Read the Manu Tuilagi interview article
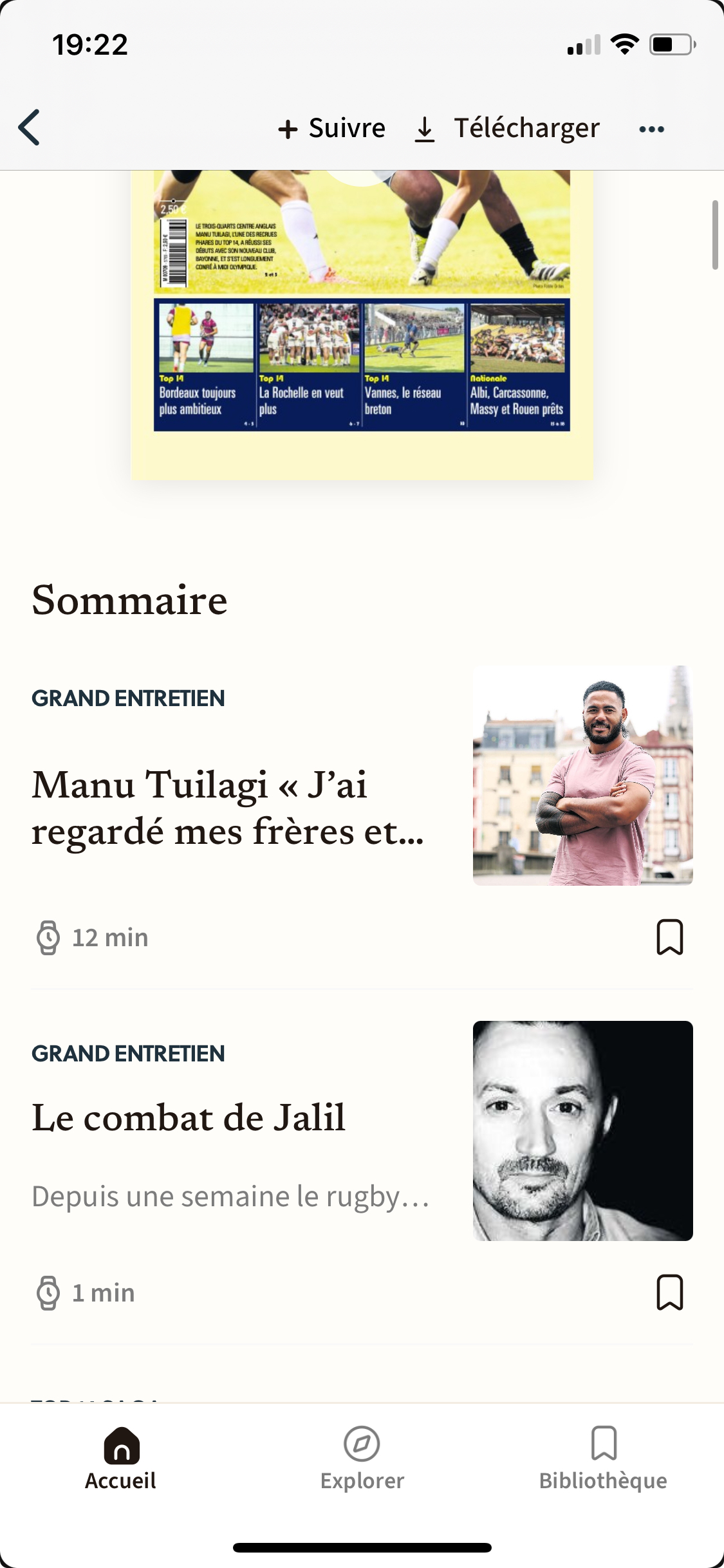The width and height of the screenshot is (724, 1568). click(x=228, y=807)
